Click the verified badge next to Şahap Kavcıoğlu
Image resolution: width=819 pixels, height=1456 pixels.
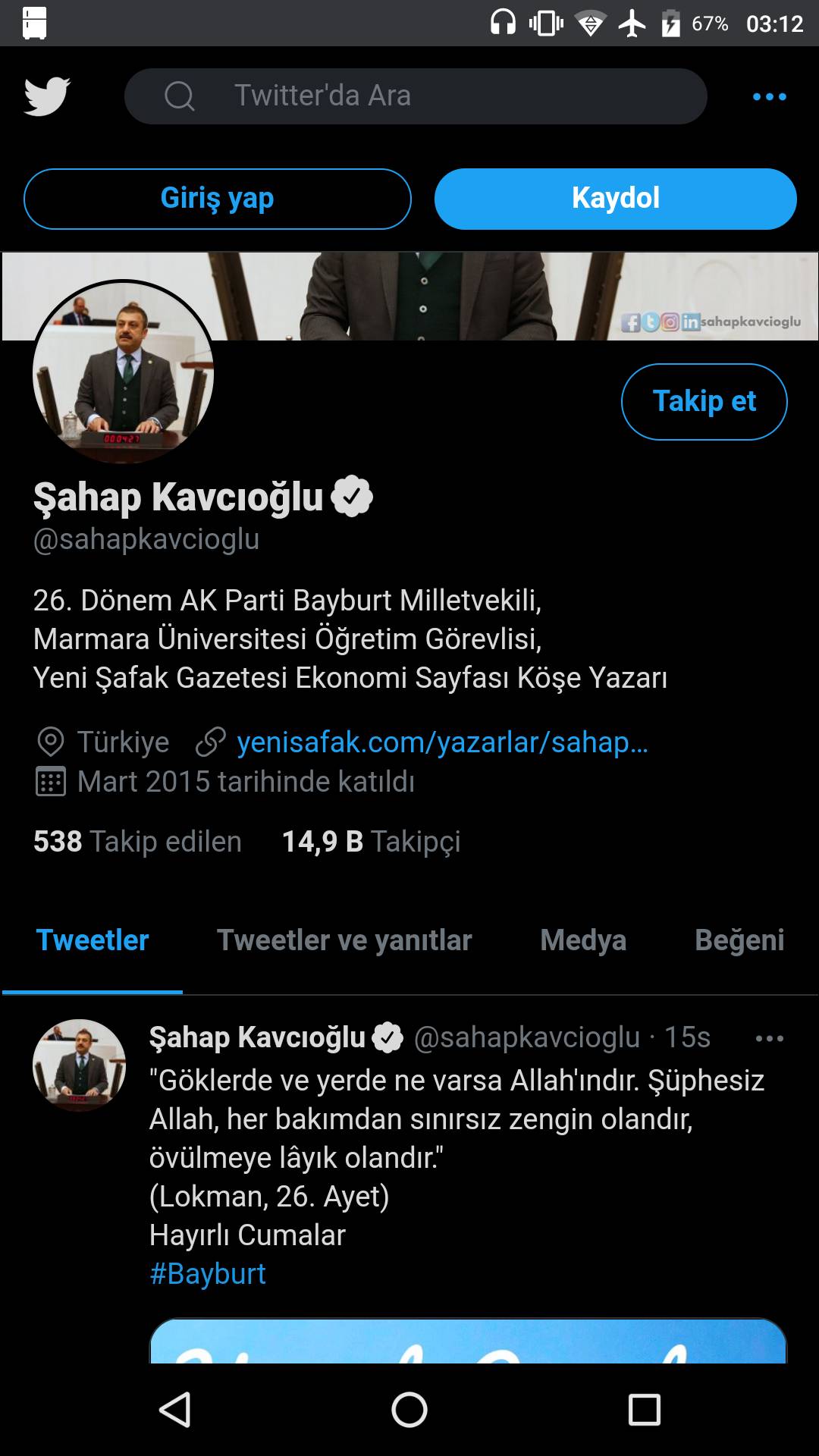pyautogui.click(x=353, y=497)
